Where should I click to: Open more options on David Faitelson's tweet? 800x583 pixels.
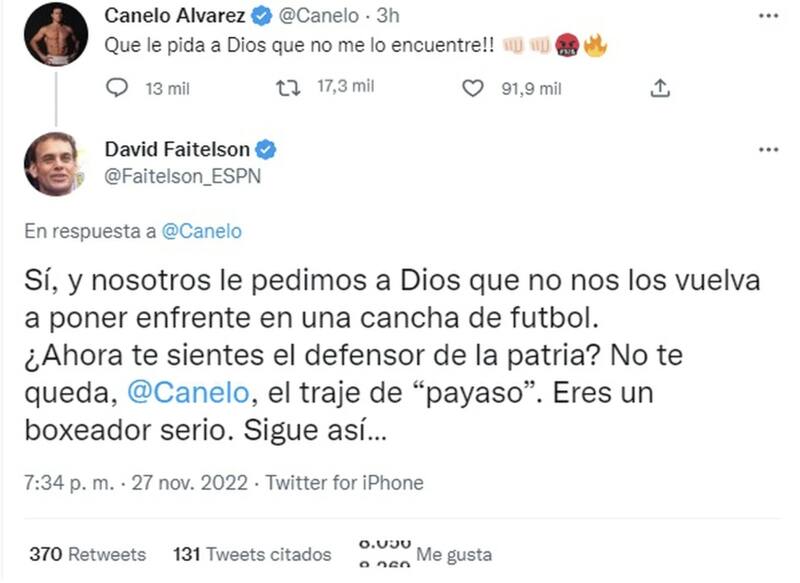(768, 149)
